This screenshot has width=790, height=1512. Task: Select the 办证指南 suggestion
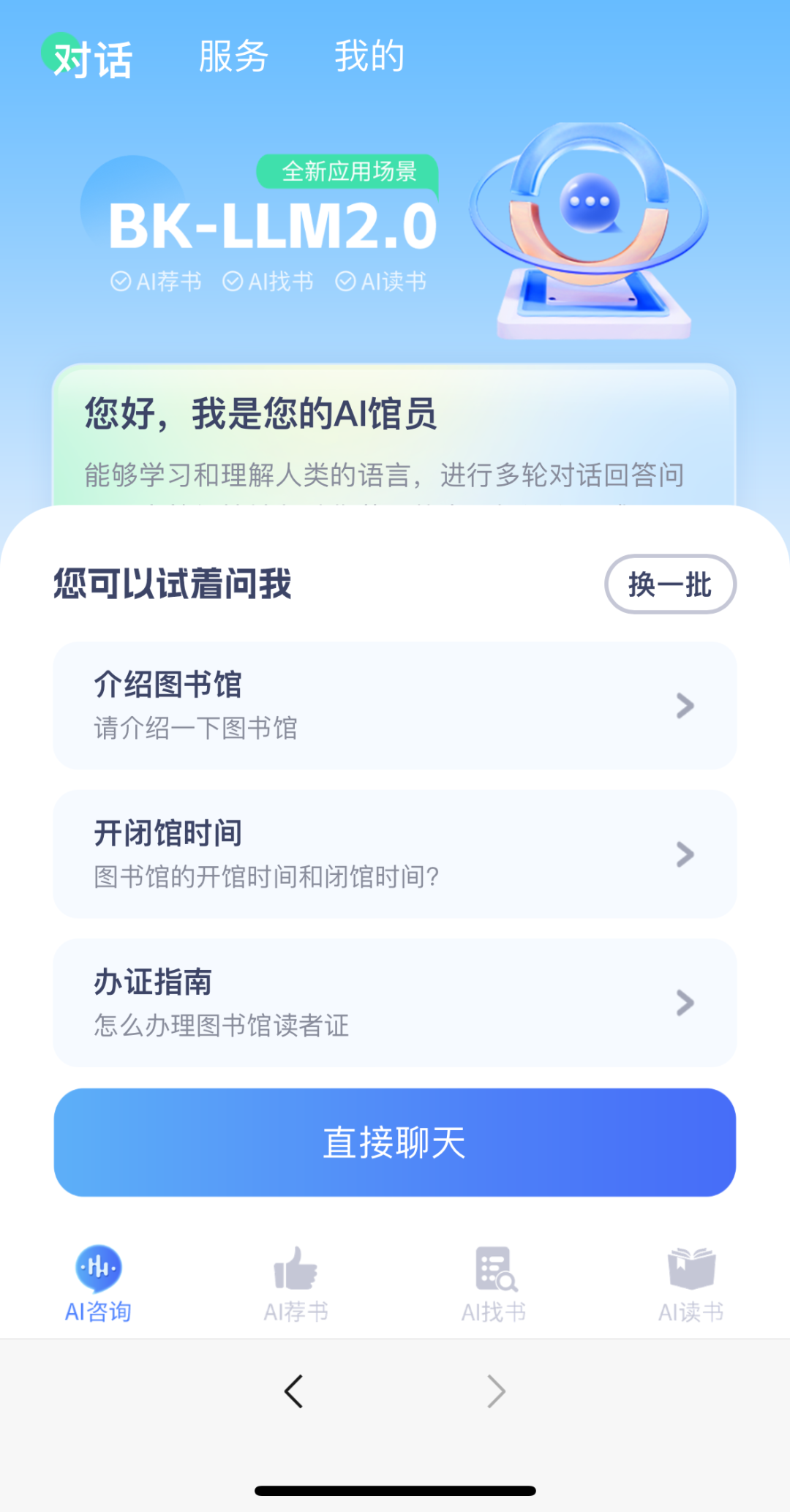click(394, 1002)
